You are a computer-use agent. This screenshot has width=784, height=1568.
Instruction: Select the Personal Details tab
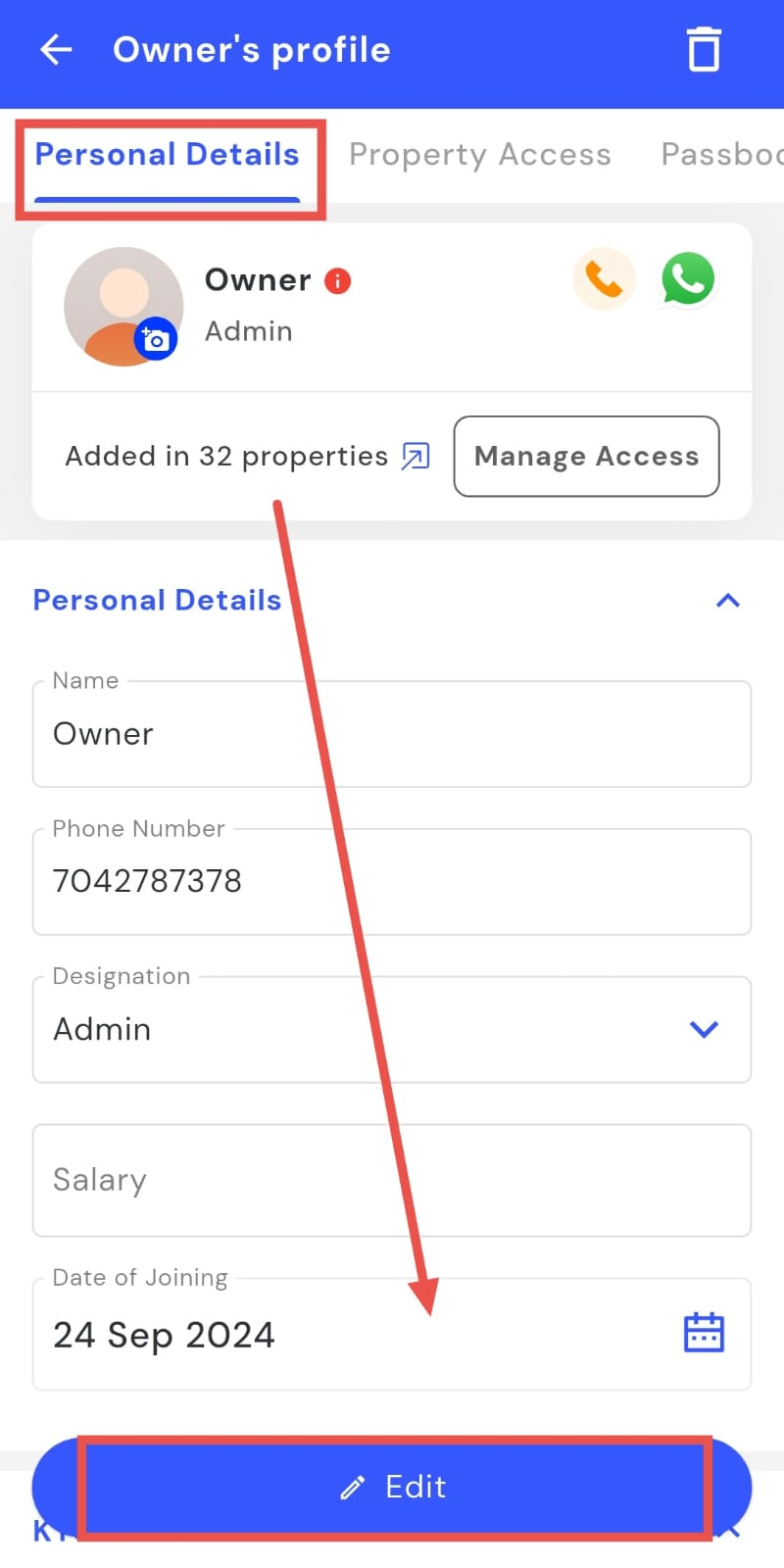tap(168, 155)
